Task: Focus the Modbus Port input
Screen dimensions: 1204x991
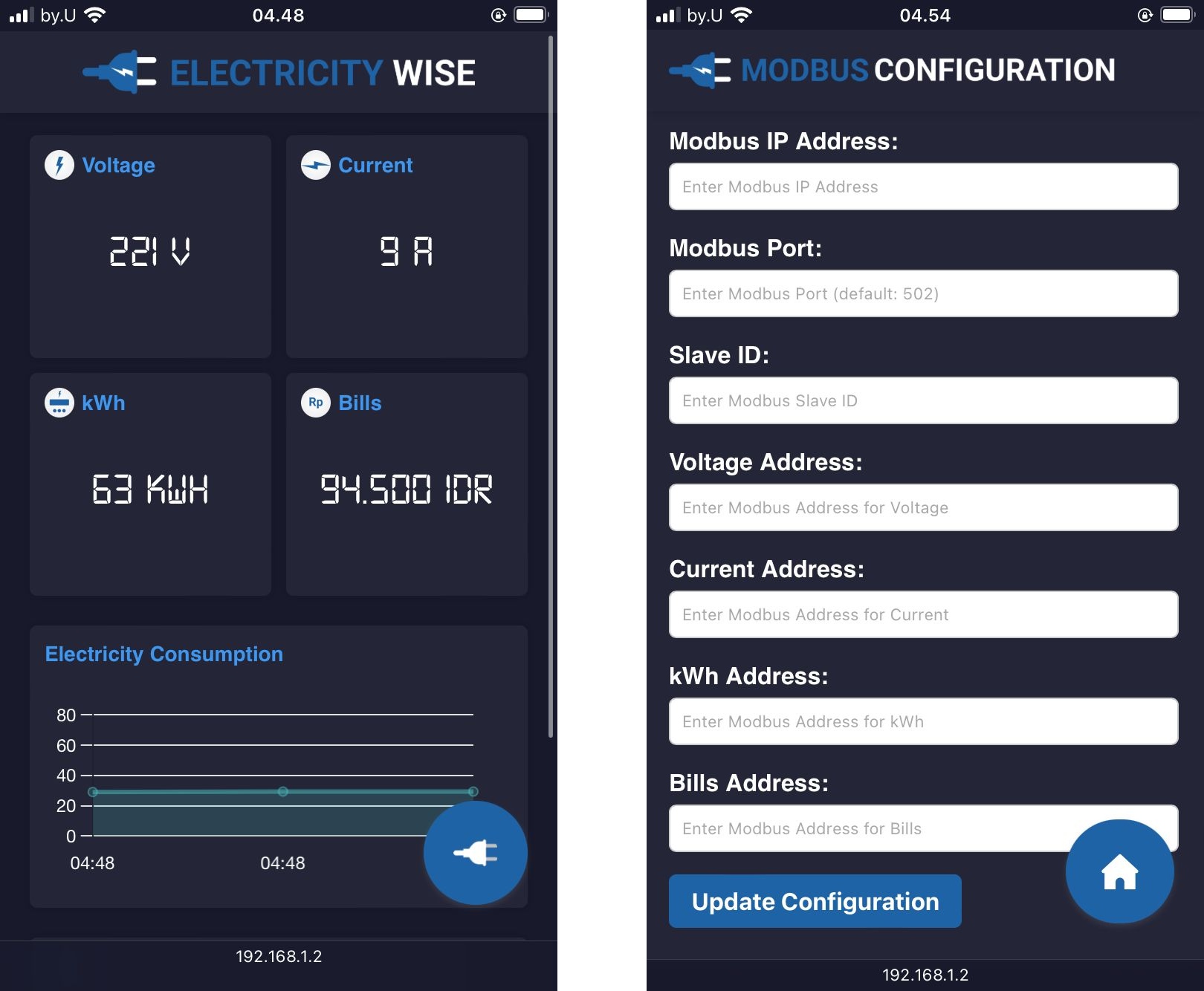Action: (x=923, y=293)
